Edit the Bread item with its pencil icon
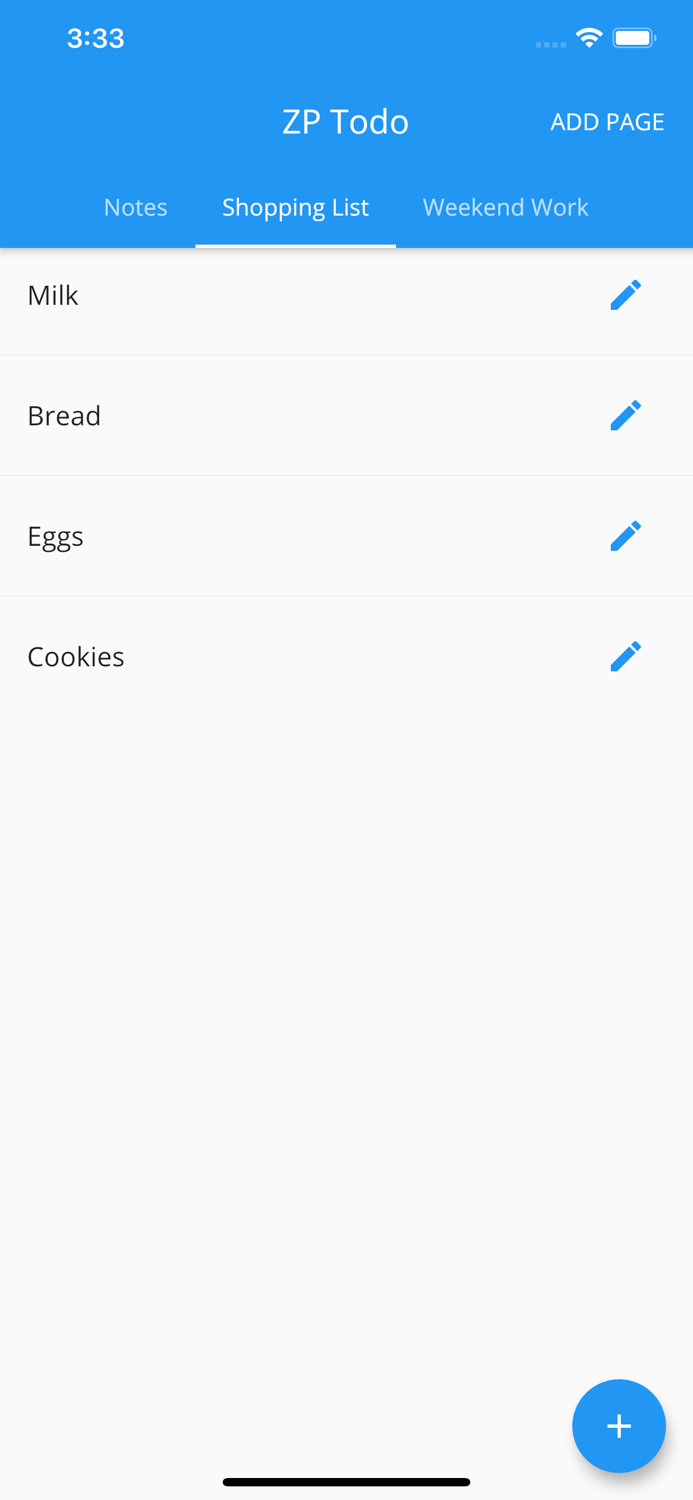This screenshot has width=693, height=1500. click(625, 415)
